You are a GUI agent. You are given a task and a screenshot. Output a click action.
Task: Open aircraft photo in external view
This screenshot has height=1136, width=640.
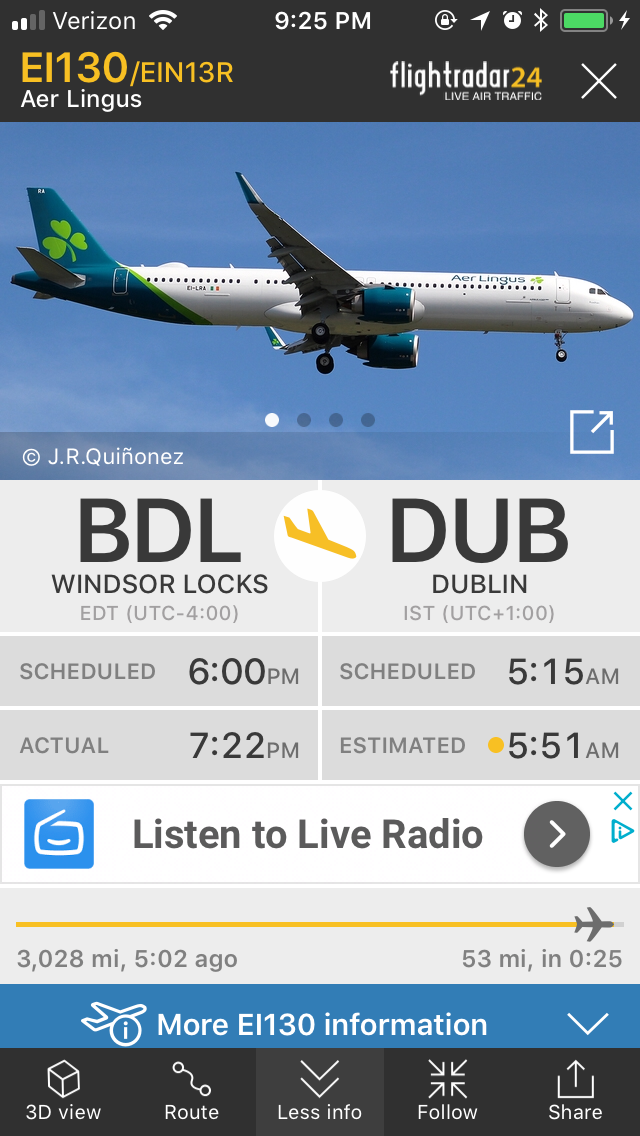point(591,431)
